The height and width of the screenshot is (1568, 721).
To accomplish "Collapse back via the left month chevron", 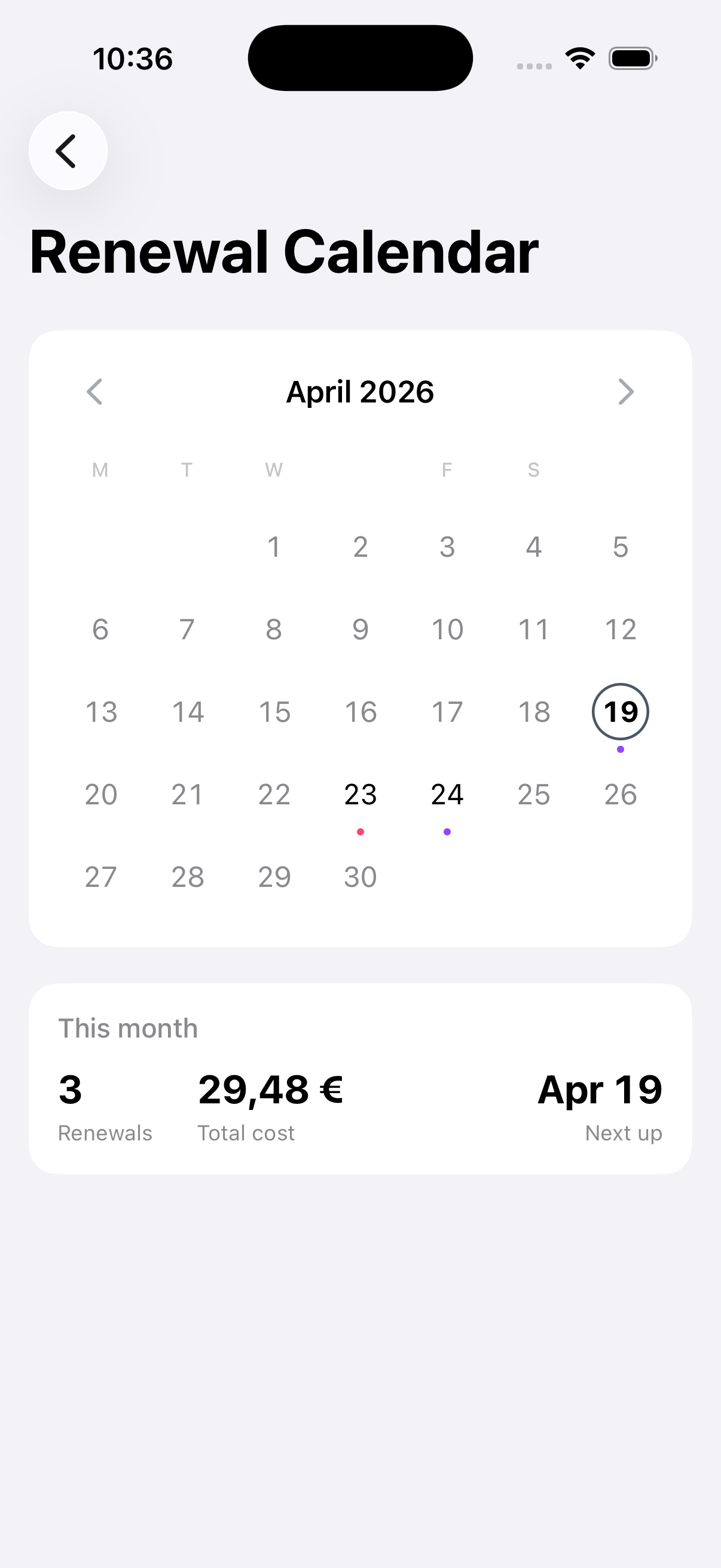I will 95,392.
